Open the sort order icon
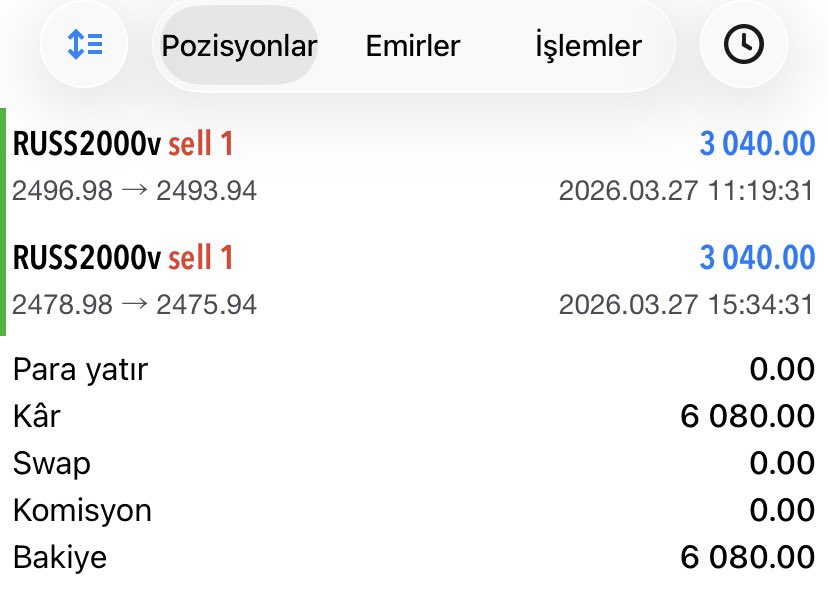Screen dimensions: 828x593 click(84, 45)
